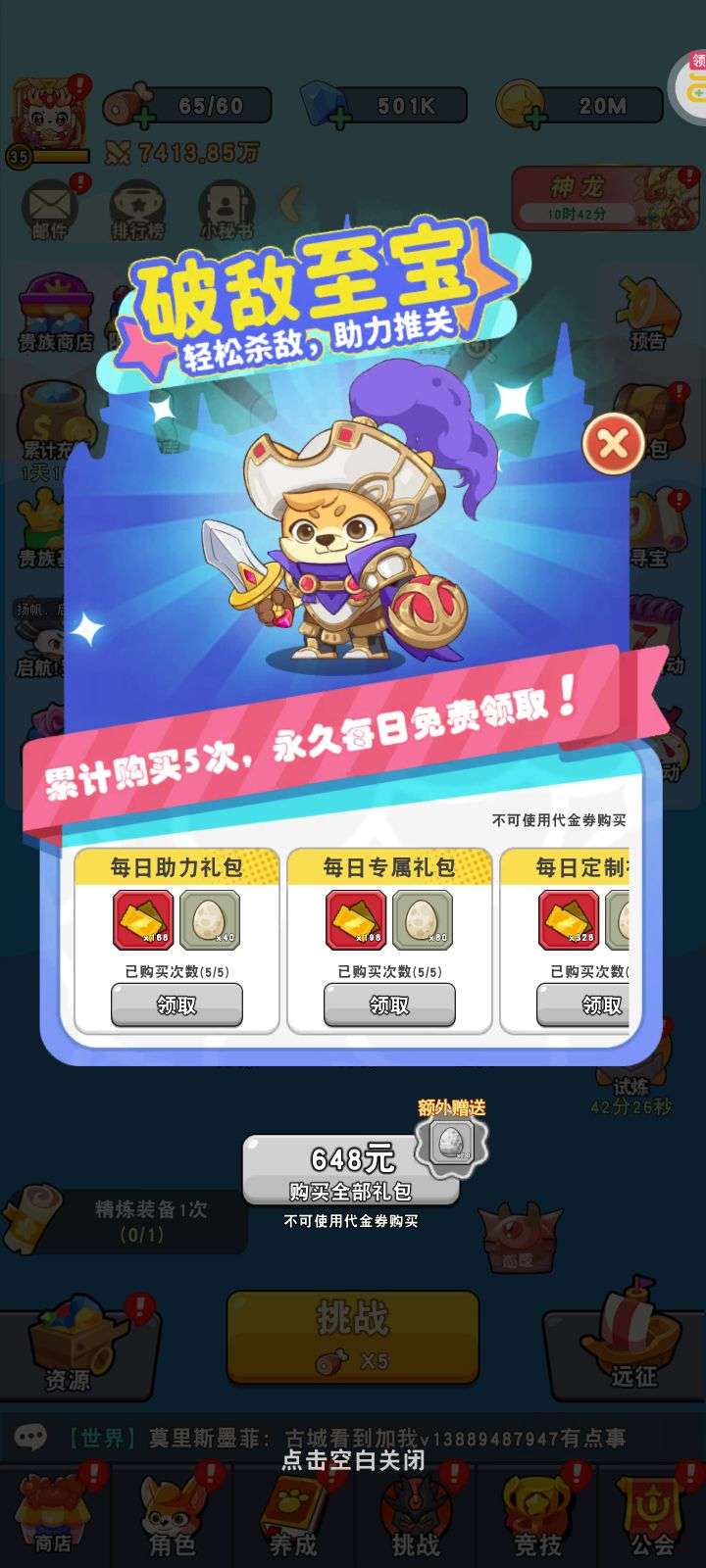Image resolution: width=706 pixels, height=1568 pixels.
Task: View the 额外赠送 bonus egg reward
Action: (x=451, y=1142)
